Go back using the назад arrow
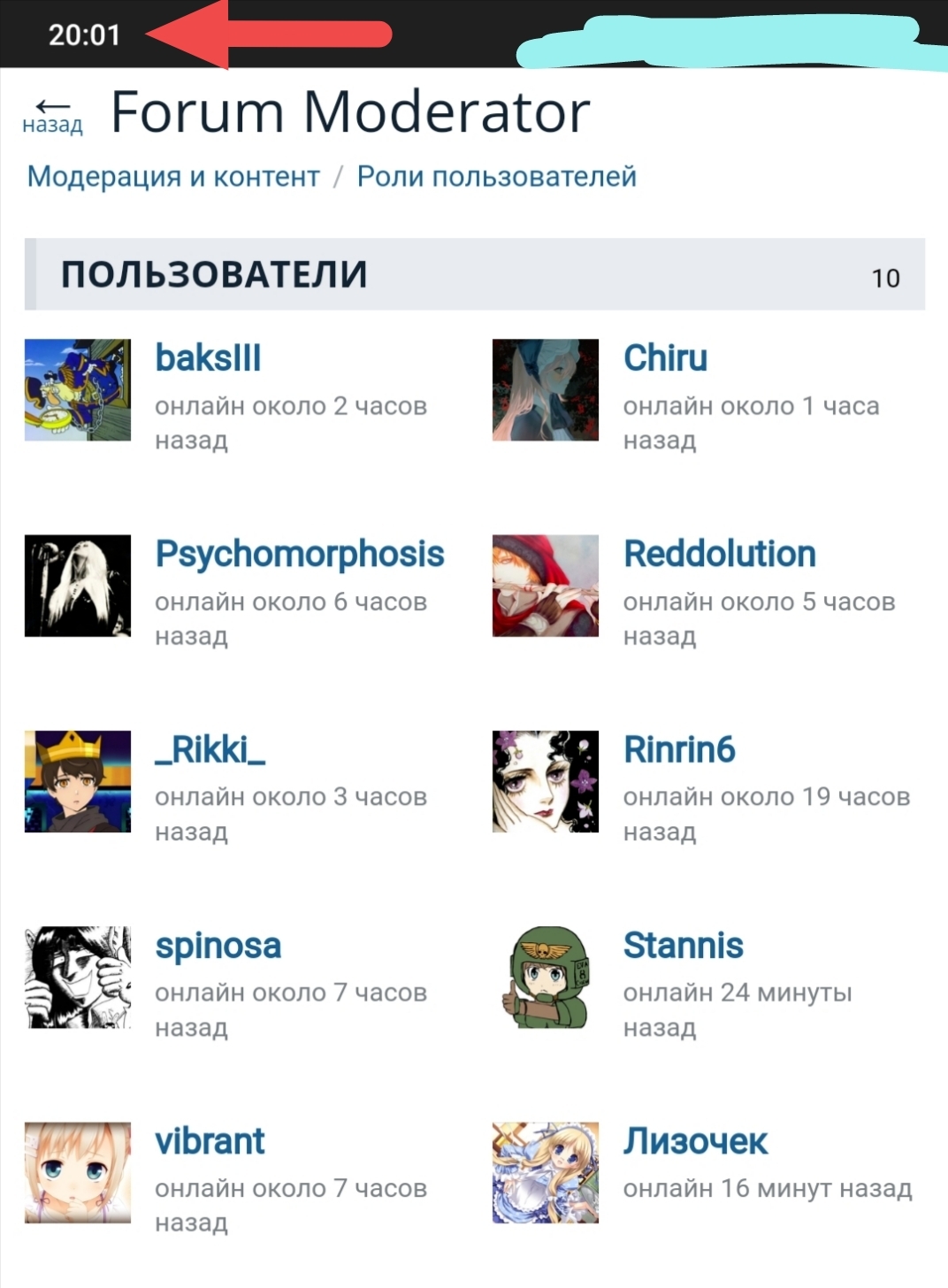The width and height of the screenshot is (948, 1288). (52, 116)
